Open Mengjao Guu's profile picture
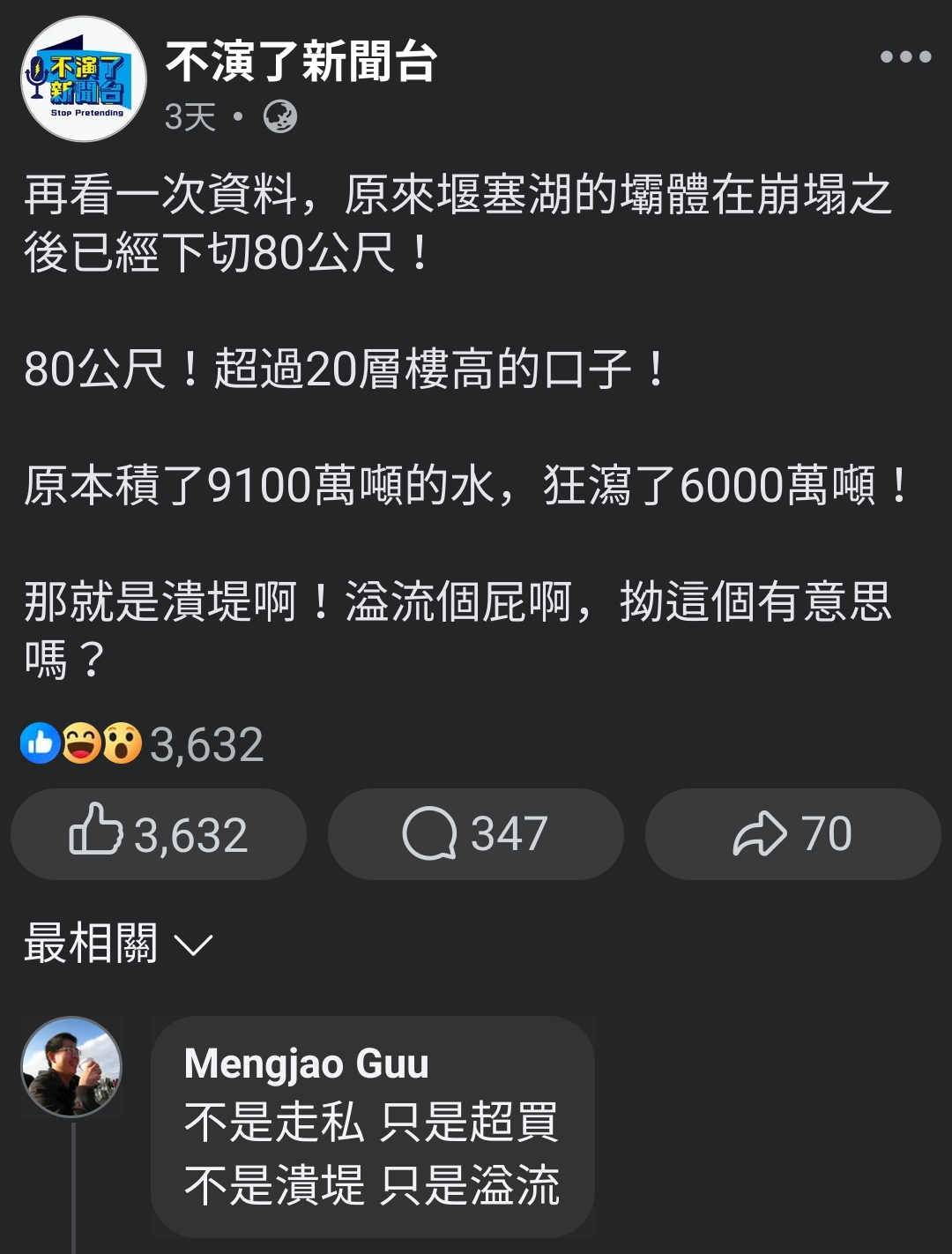952x1254 pixels. [x=71, y=1067]
